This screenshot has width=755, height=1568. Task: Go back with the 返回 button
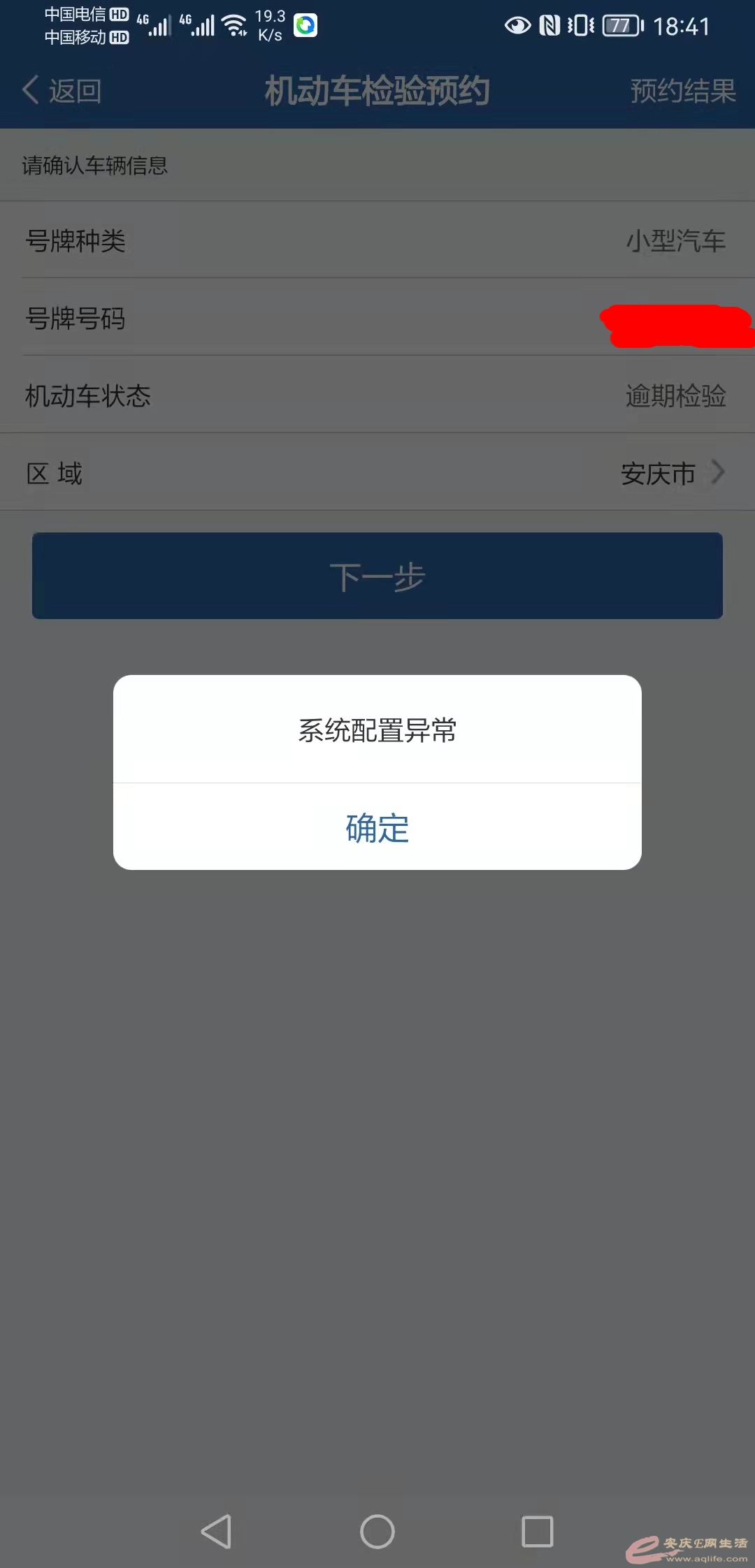(62, 91)
